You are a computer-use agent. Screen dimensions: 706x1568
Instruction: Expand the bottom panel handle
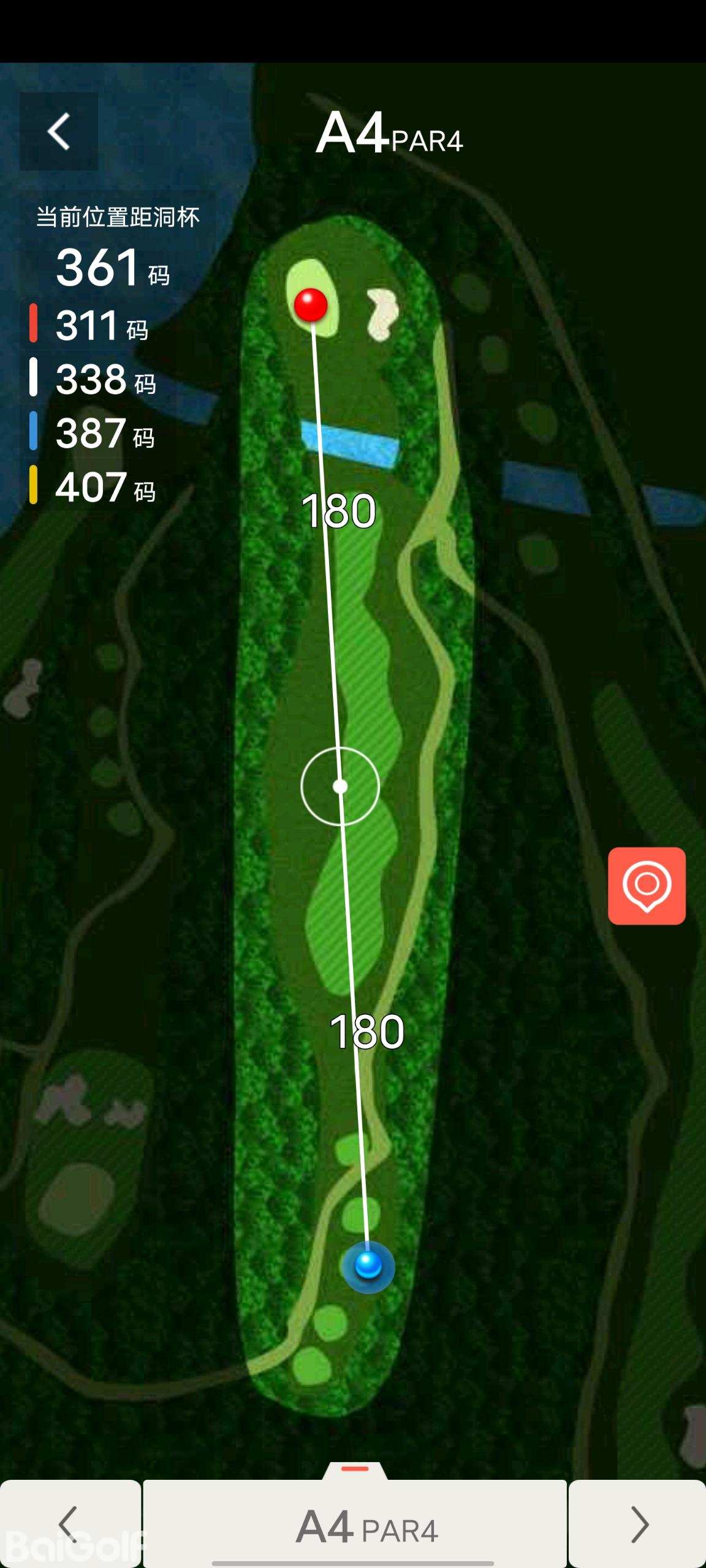point(355,1469)
